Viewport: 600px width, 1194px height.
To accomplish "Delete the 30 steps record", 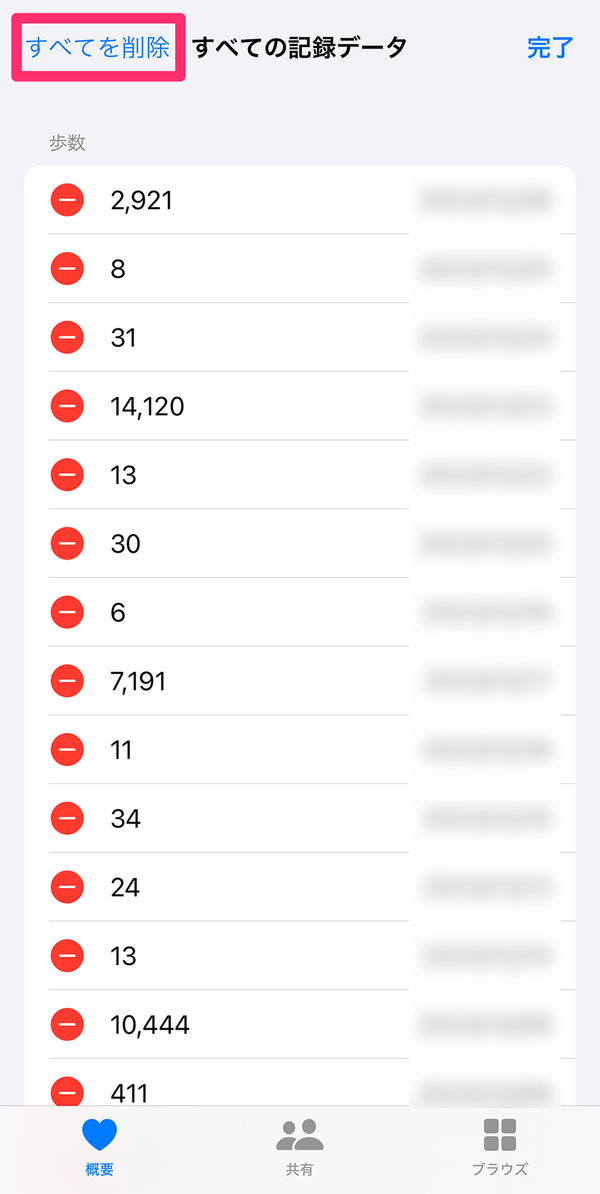I will pos(67,544).
